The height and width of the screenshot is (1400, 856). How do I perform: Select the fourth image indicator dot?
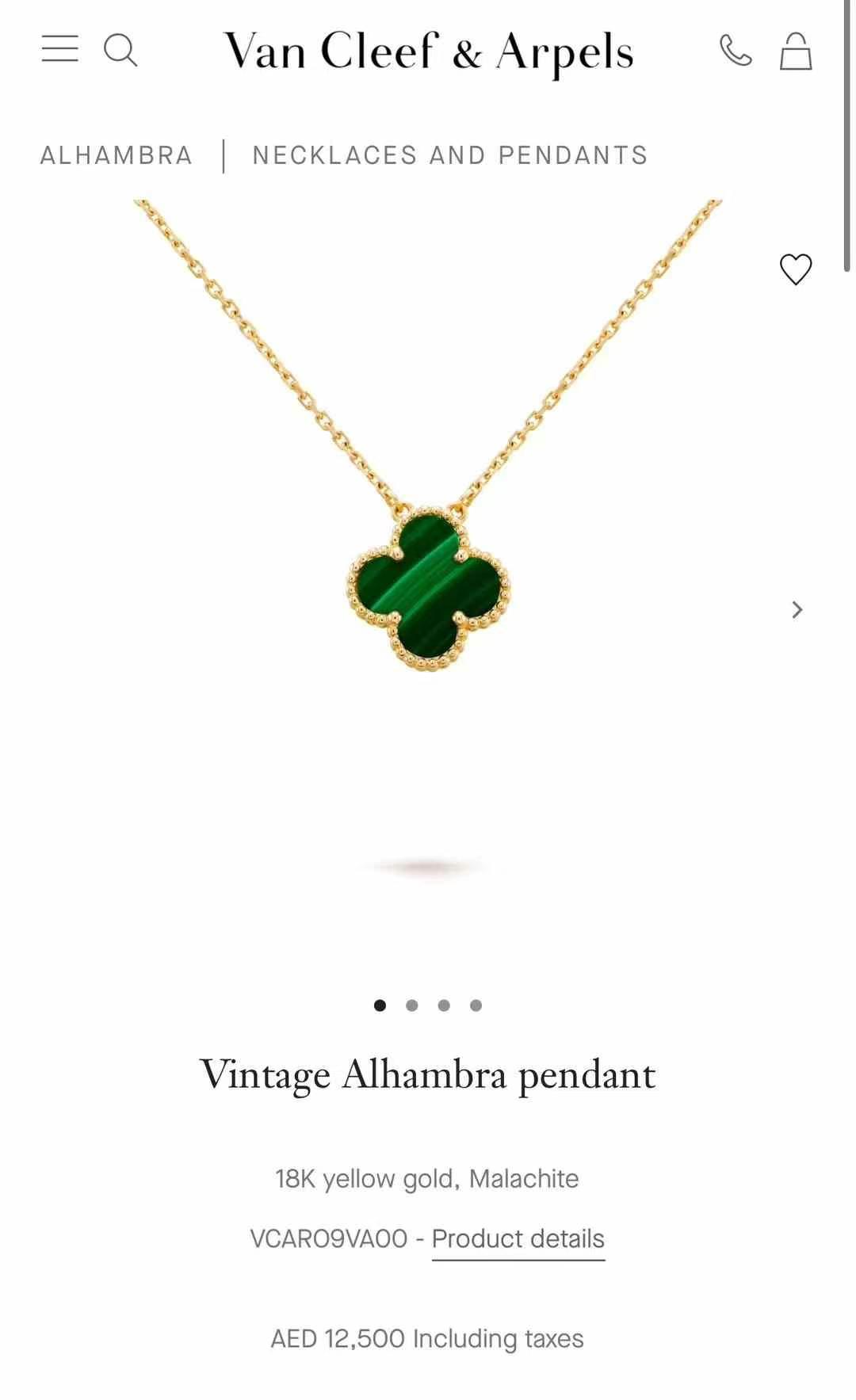(x=476, y=1005)
